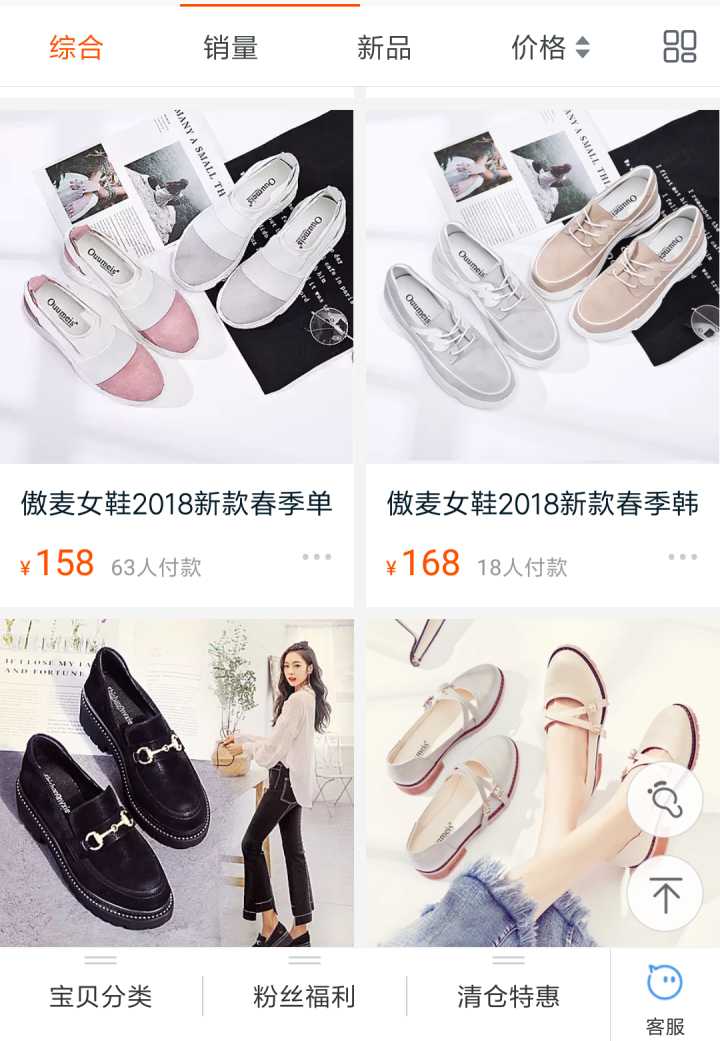Open the footprint history floating button
720x1041 pixels.
(x=665, y=799)
